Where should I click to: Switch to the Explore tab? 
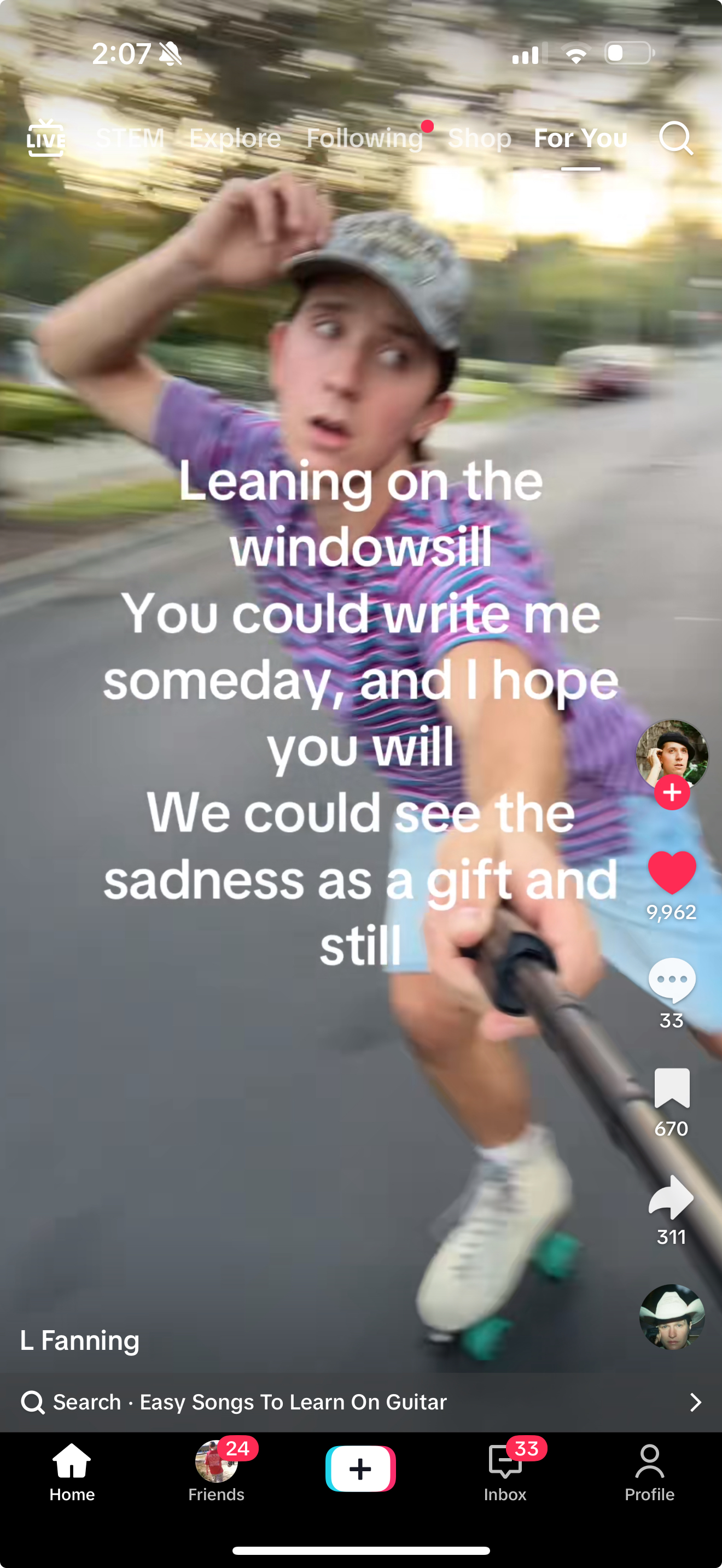click(x=235, y=138)
